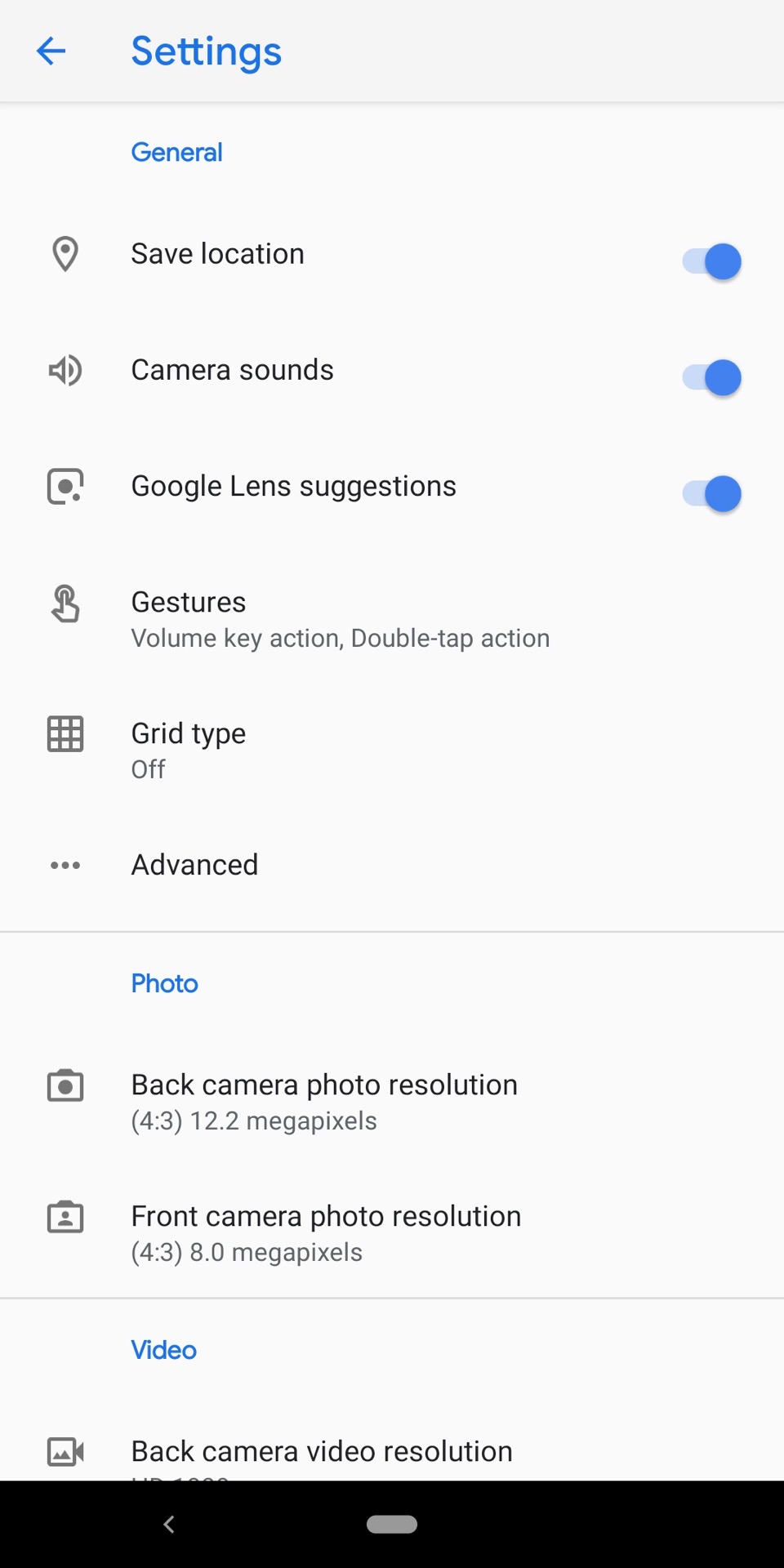
Task: Open Back camera video resolution
Action: click(x=322, y=1451)
